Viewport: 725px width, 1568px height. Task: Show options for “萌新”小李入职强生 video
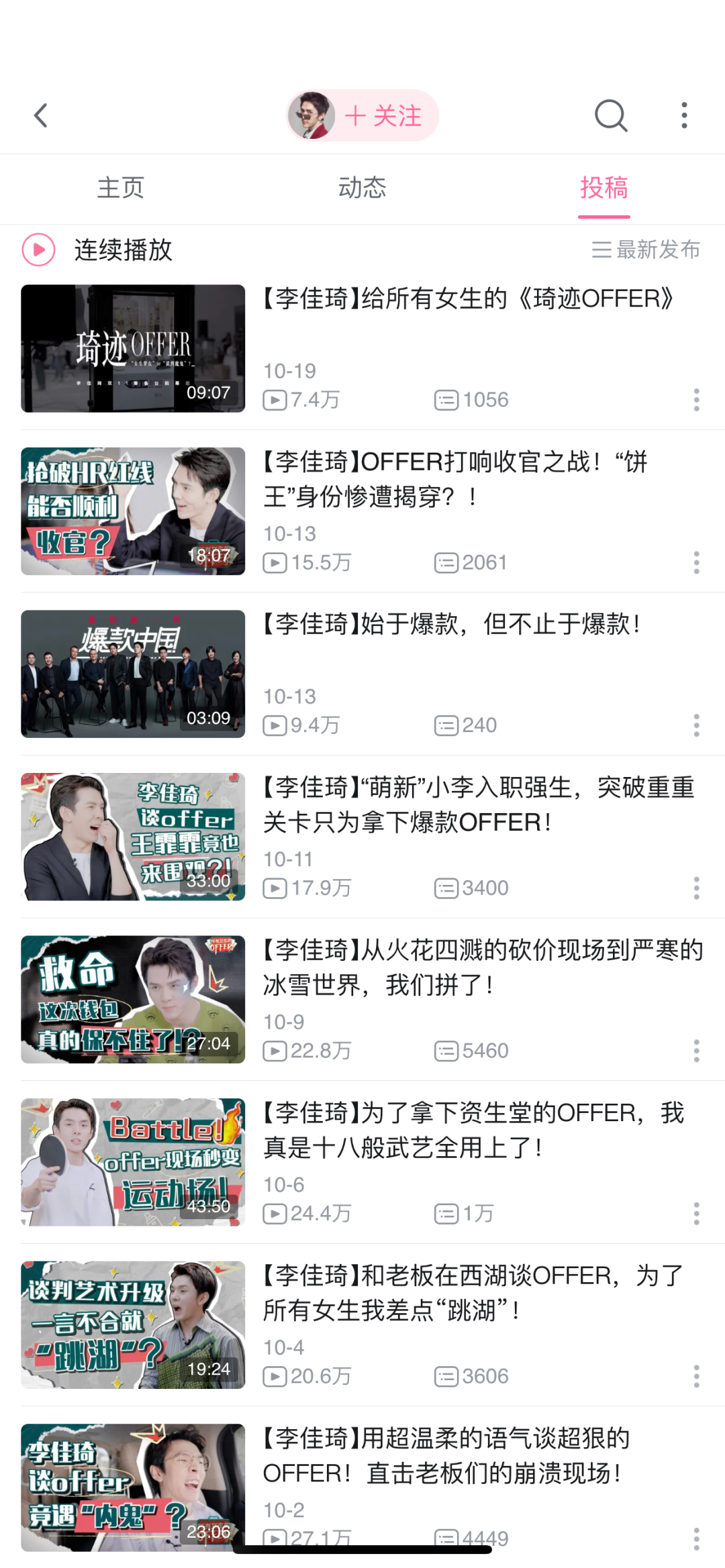[696, 888]
